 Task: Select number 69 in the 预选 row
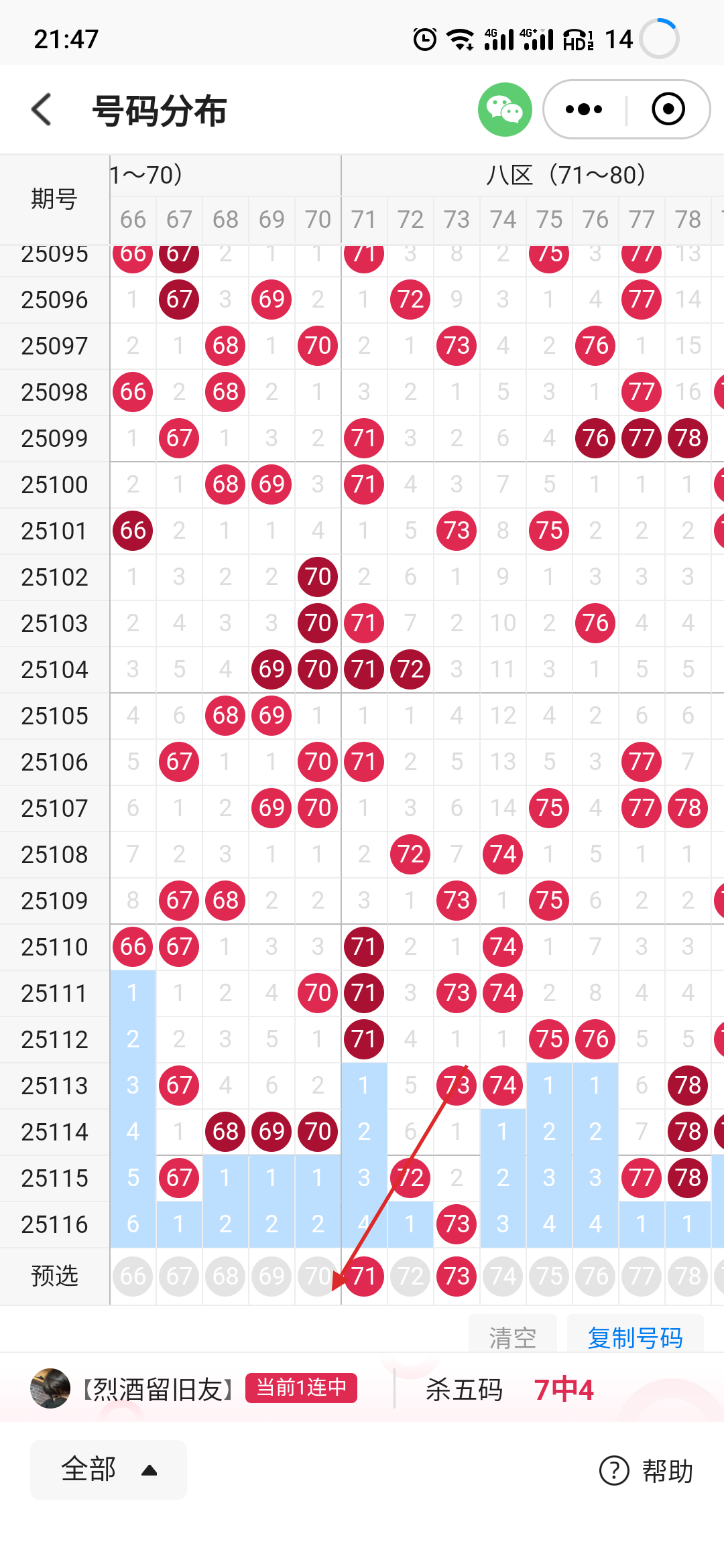[271, 1276]
